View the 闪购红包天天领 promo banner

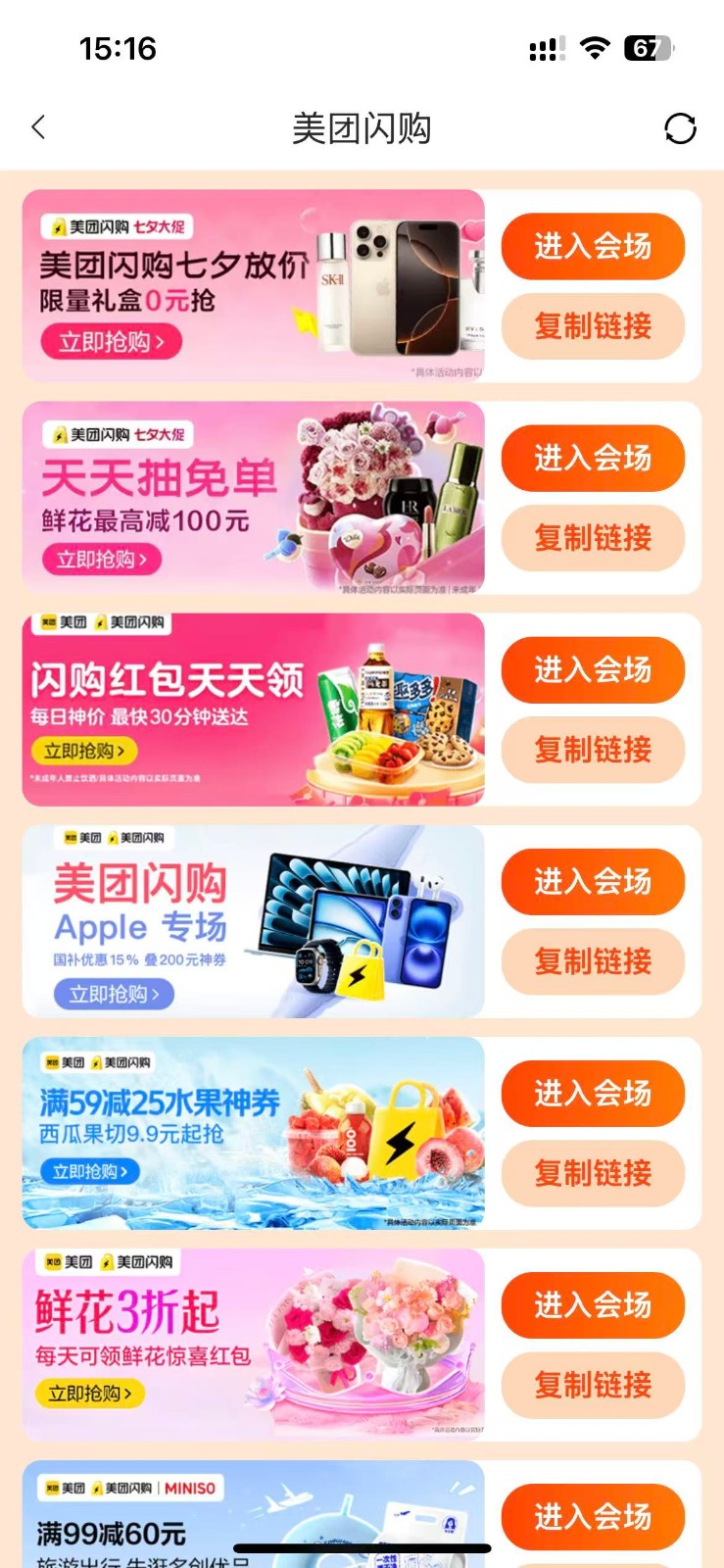point(253,709)
